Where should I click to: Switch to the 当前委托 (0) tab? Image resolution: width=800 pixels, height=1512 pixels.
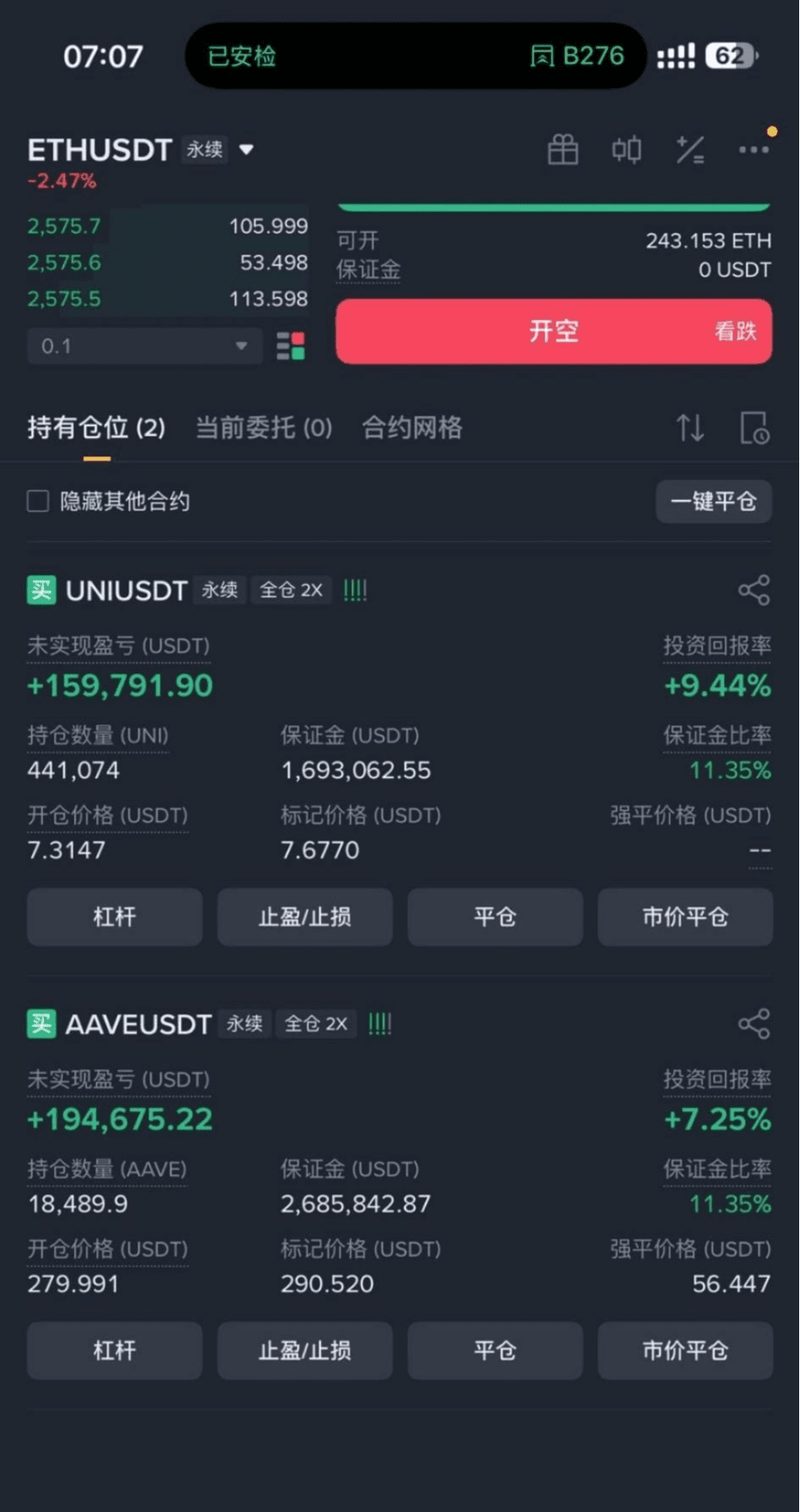(x=264, y=427)
